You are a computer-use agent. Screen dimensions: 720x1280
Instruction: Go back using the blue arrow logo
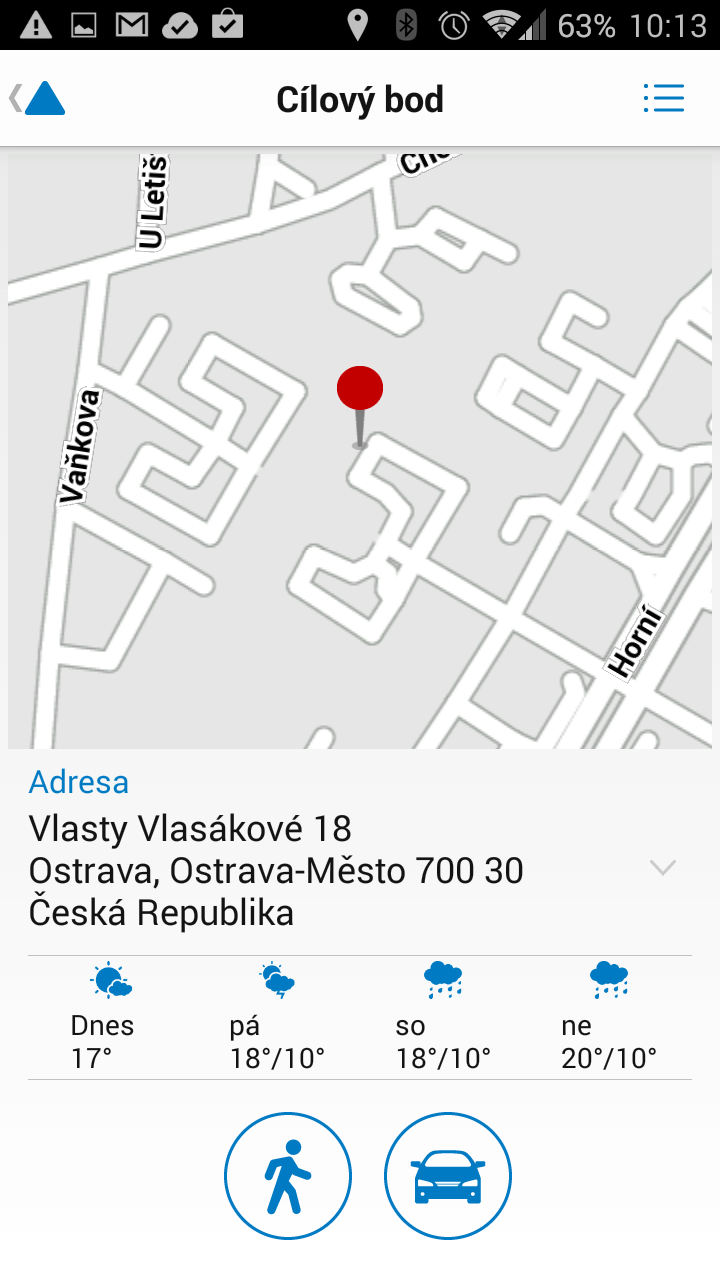38,99
